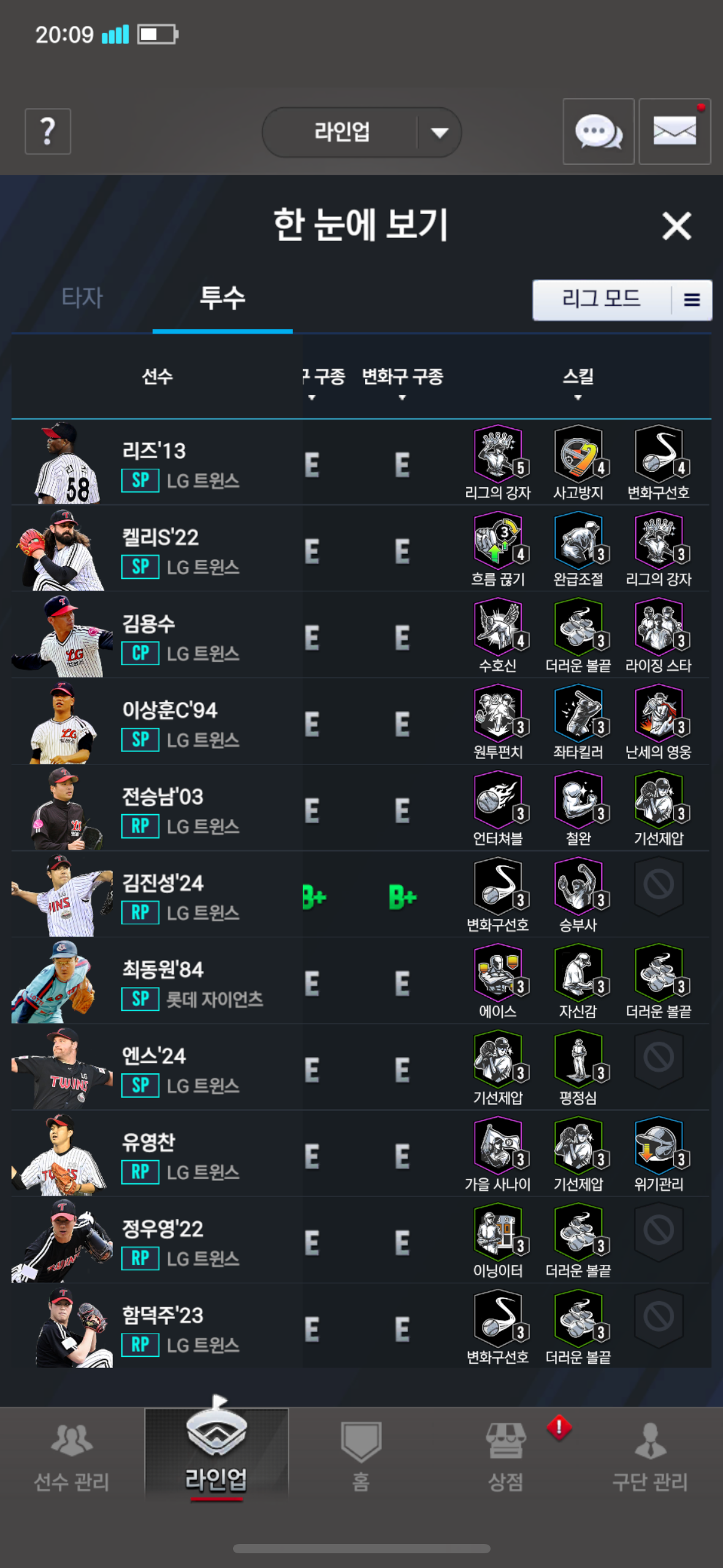
Task: Select the 투수 tab
Action: click(x=222, y=298)
